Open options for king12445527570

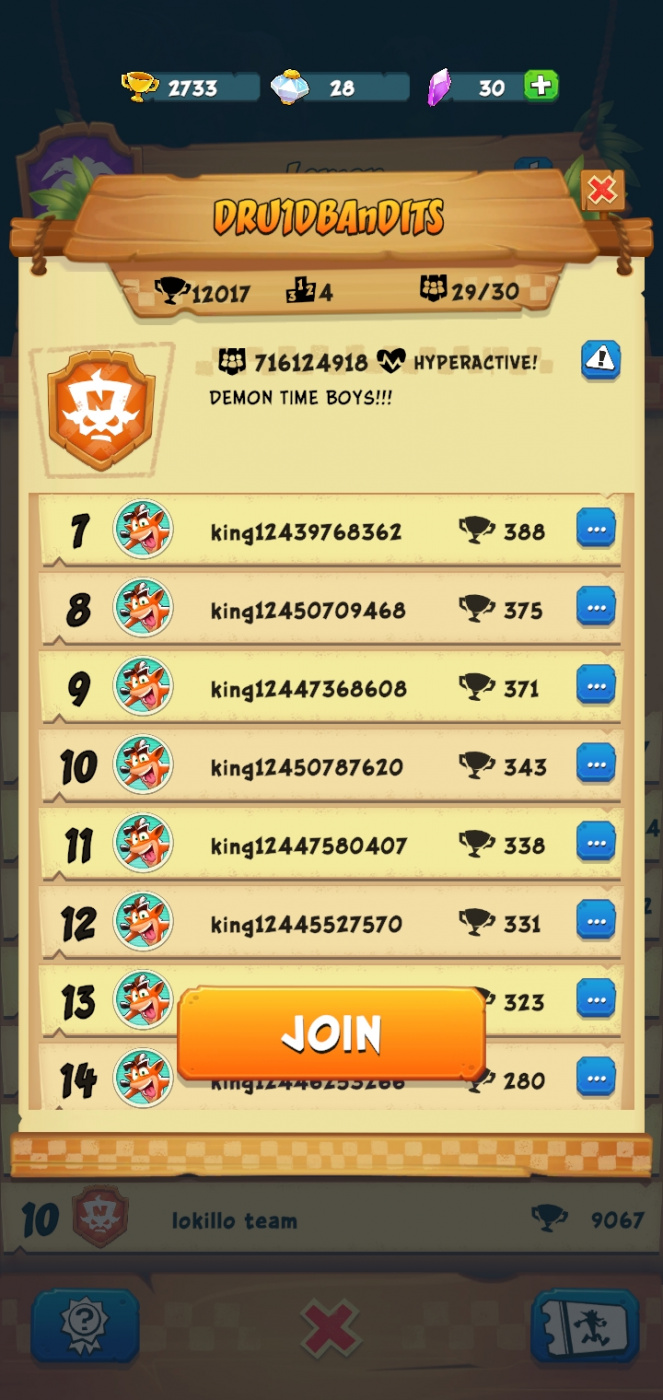[x=596, y=920]
